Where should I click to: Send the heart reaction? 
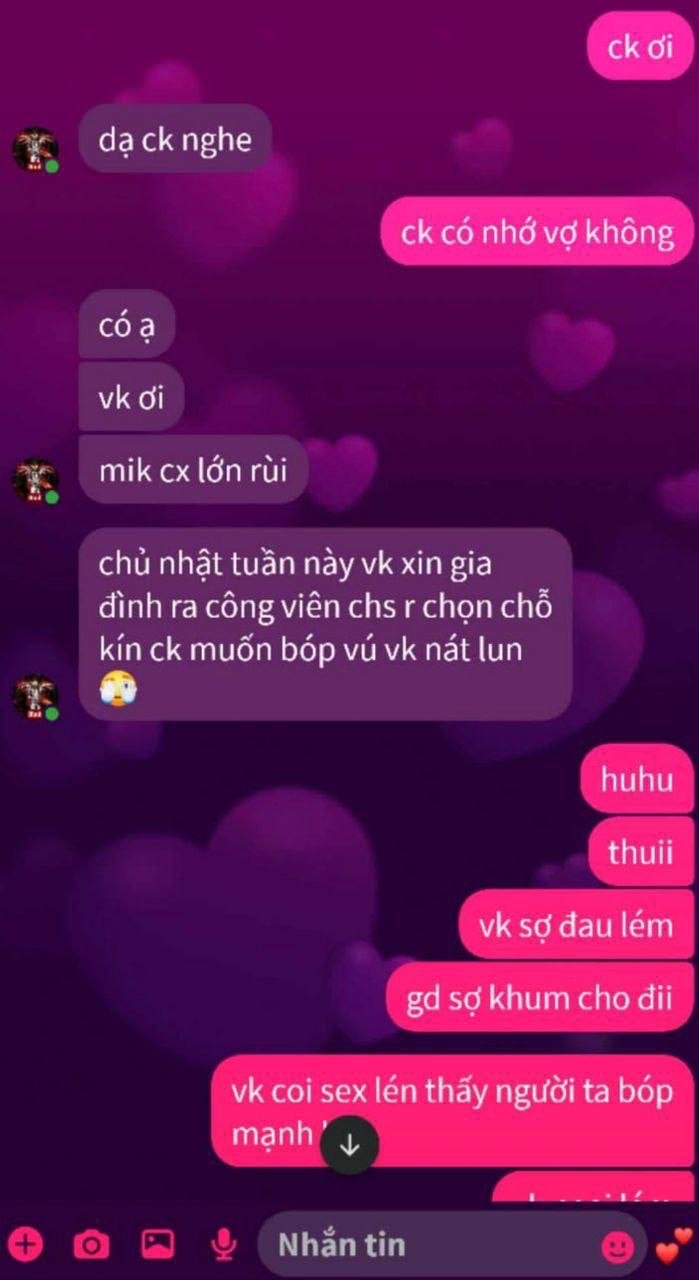pos(672,1245)
